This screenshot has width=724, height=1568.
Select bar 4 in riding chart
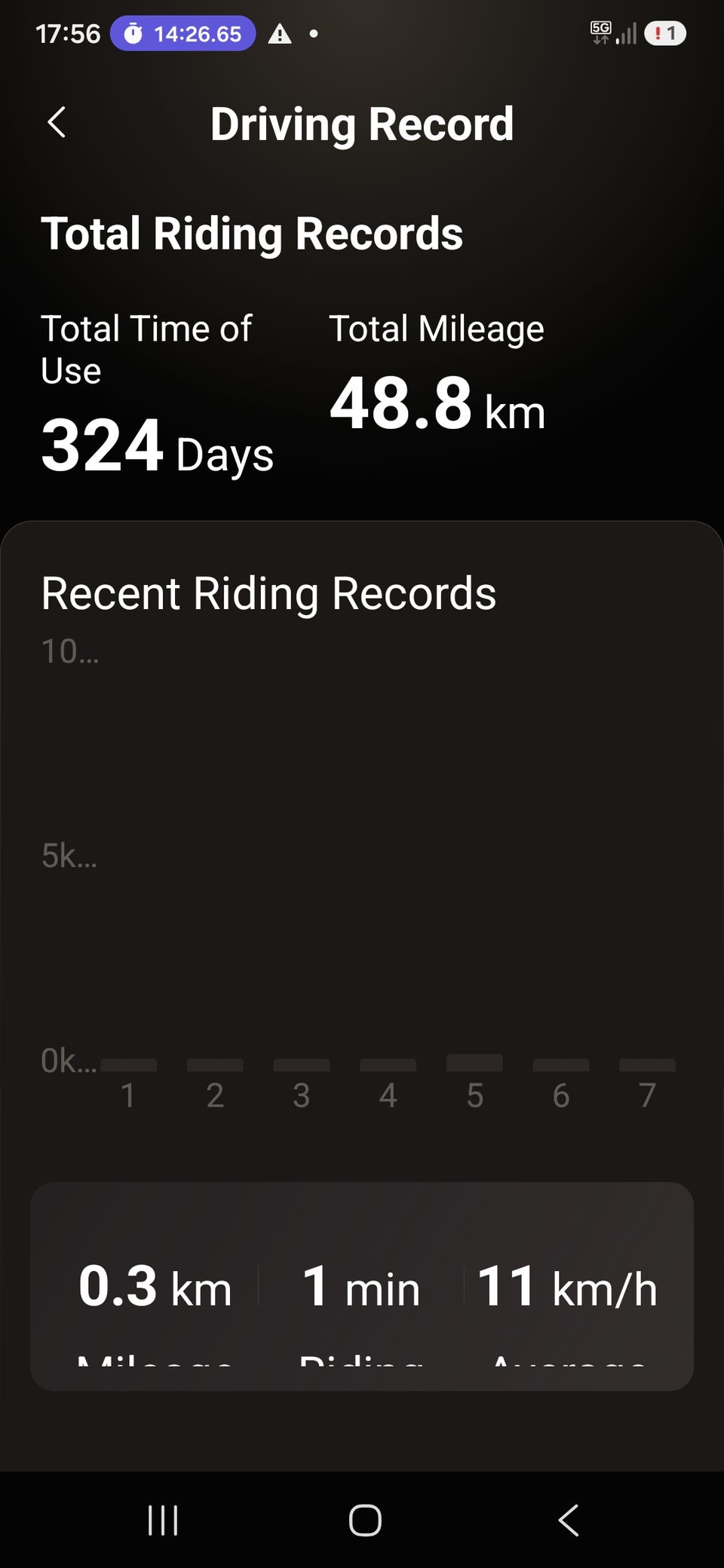coord(388,1065)
